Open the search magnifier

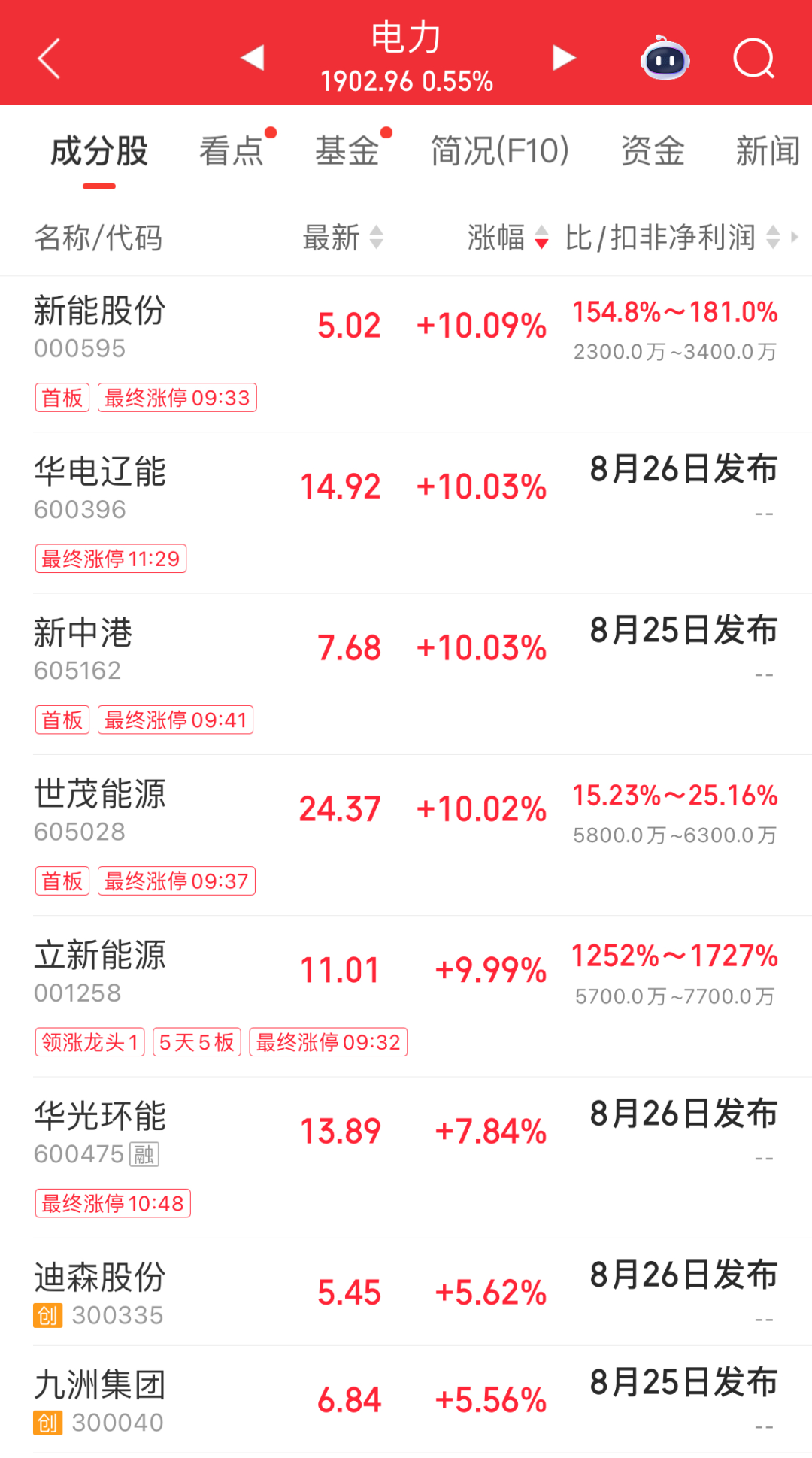point(754,58)
